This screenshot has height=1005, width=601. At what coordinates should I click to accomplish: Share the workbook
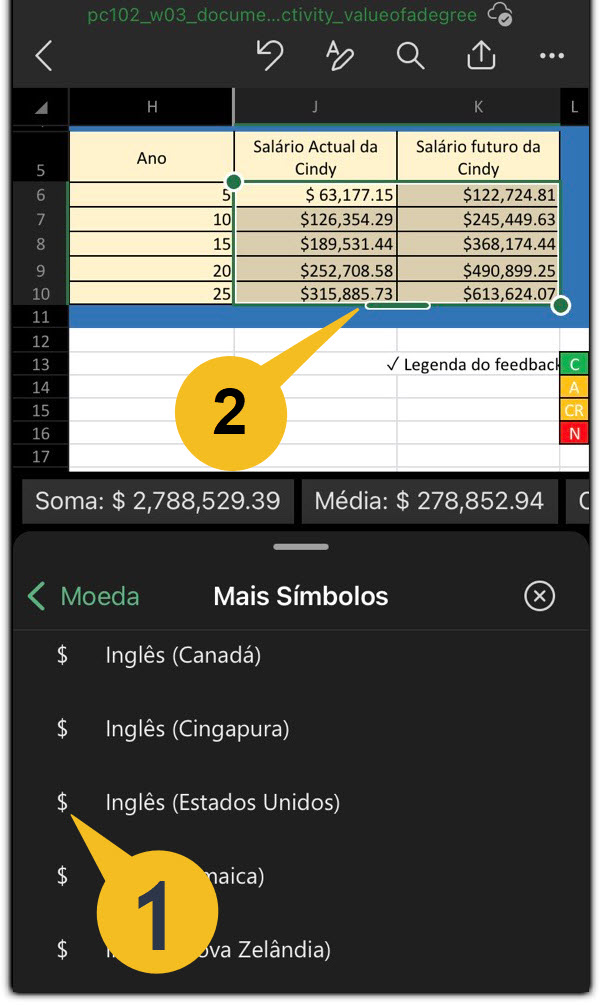click(481, 54)
